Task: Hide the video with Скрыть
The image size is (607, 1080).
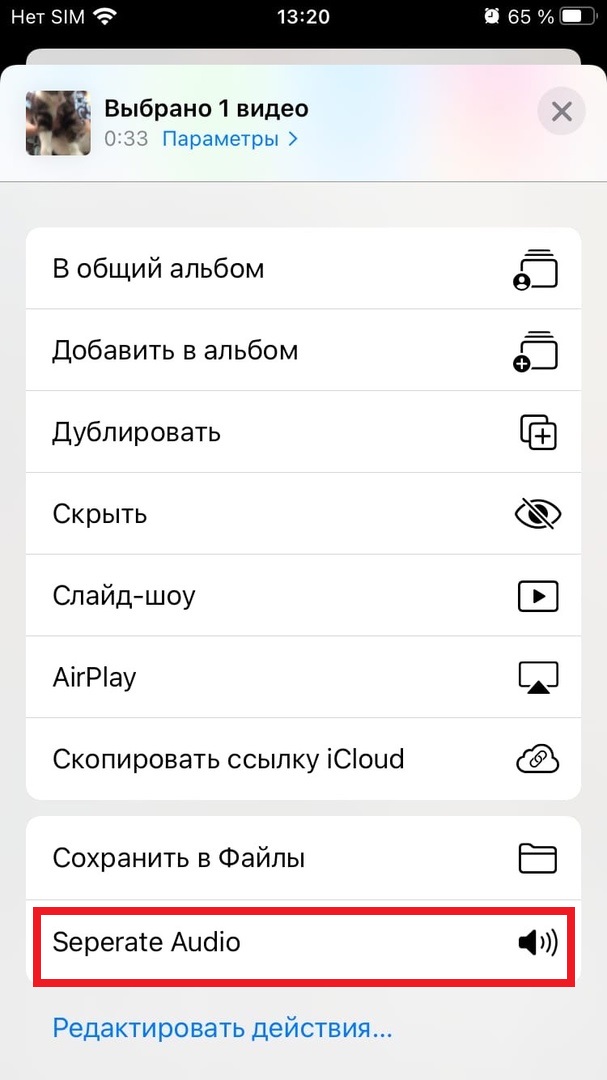Action: click(x=303, y=514)
